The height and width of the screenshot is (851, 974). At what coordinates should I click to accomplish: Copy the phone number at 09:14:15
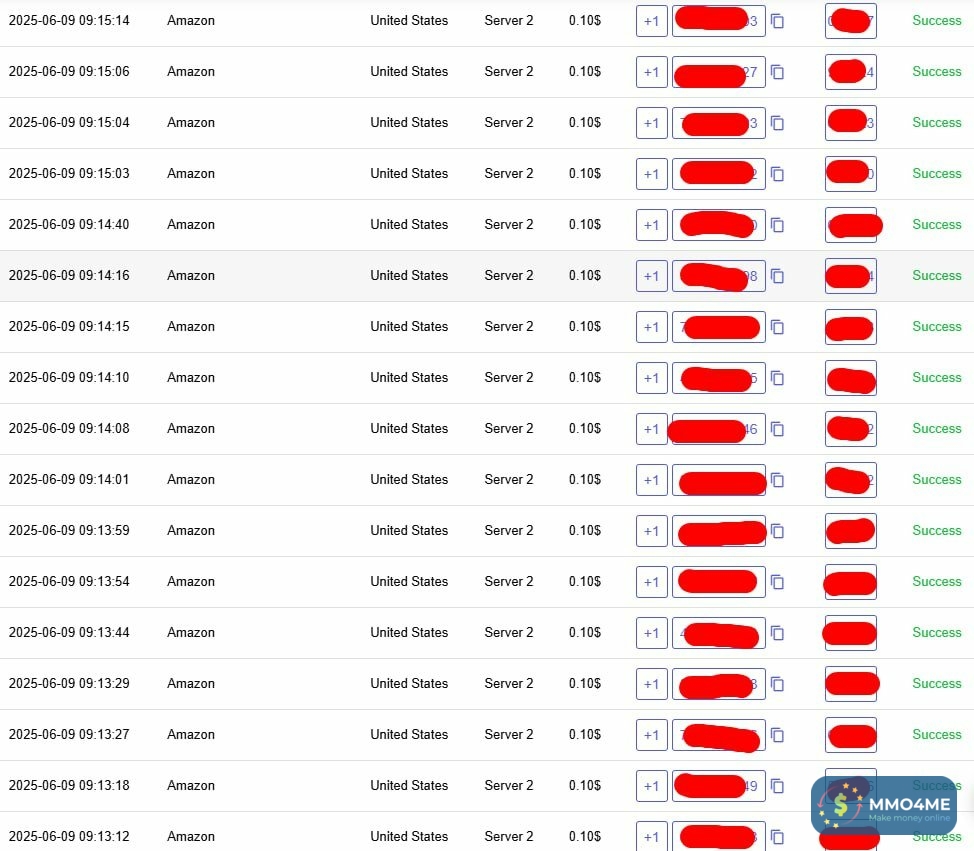coord(777,327)
